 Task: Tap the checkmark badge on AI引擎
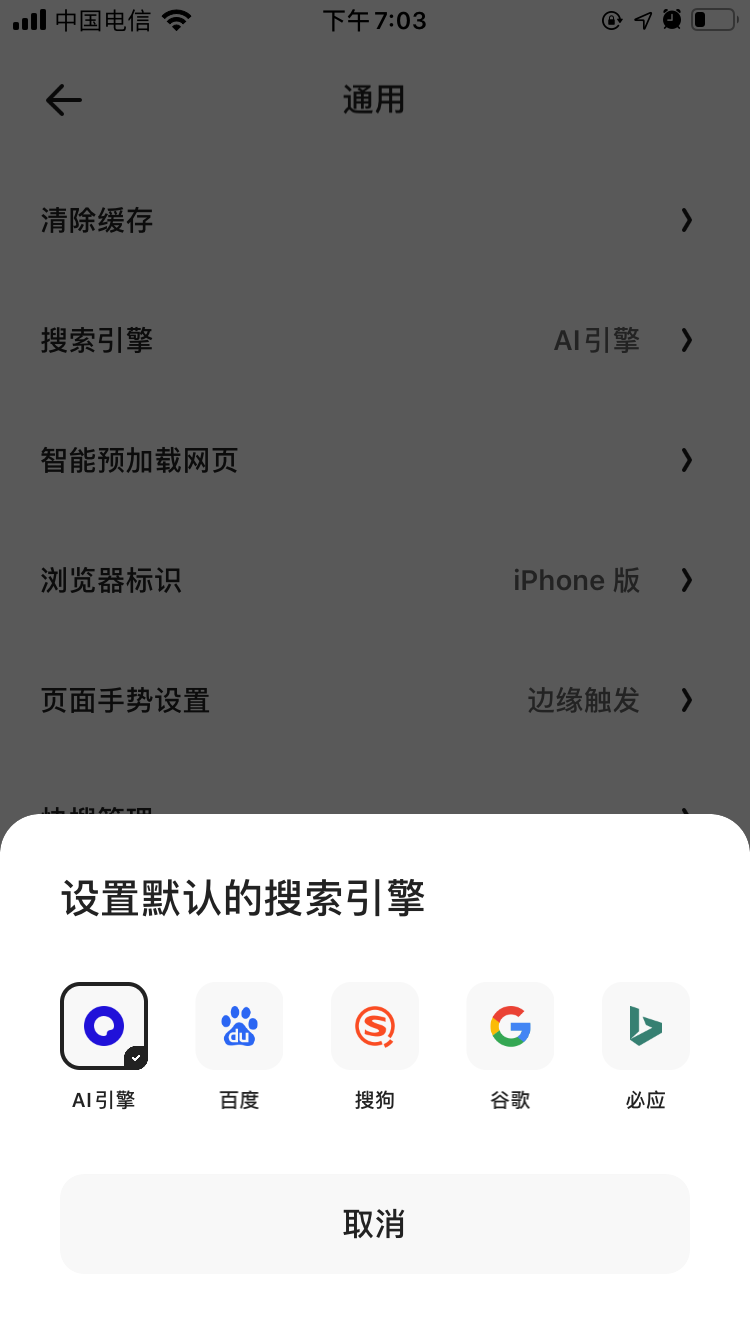(136, 1056)
